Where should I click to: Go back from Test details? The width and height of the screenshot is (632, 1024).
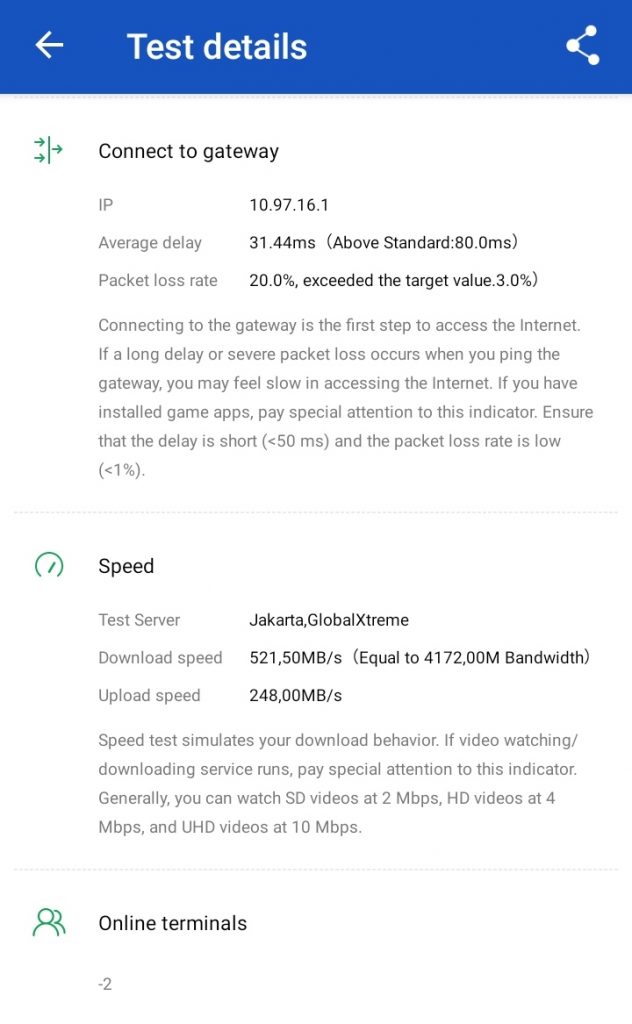[x=49, y=46]
